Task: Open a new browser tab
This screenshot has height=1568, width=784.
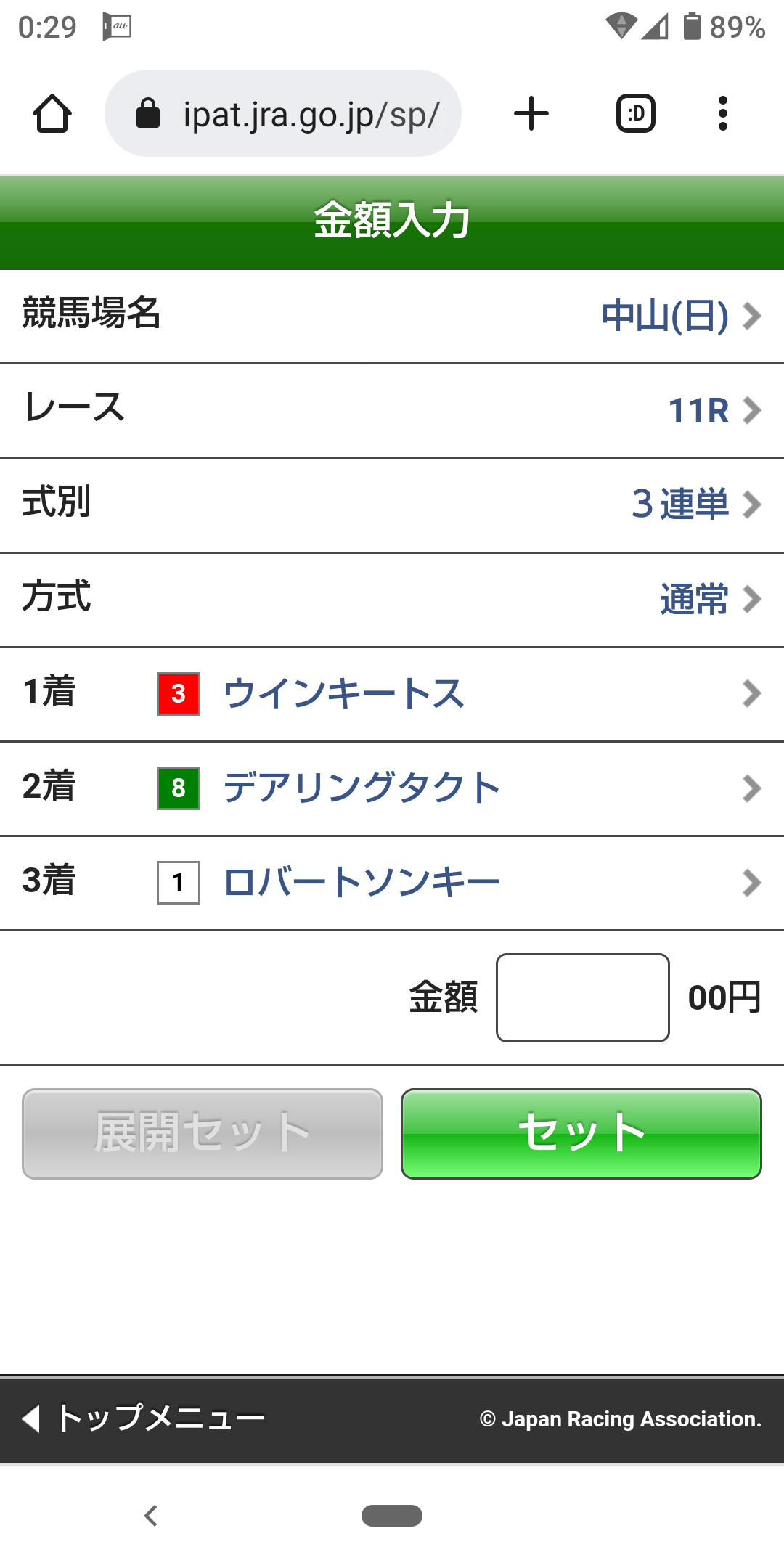Action: 531,113
